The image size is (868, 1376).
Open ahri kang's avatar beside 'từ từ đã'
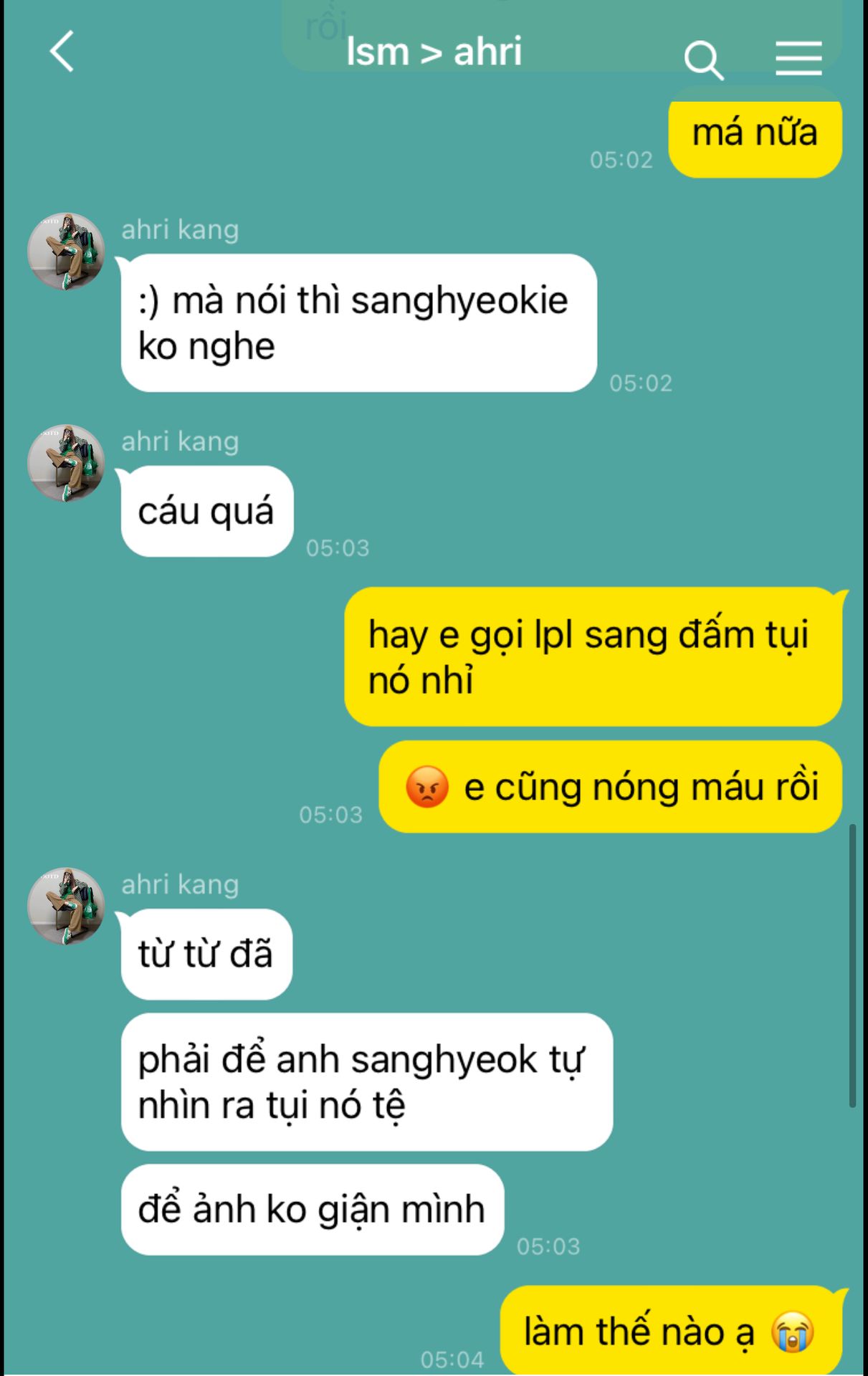pos(66,906)
